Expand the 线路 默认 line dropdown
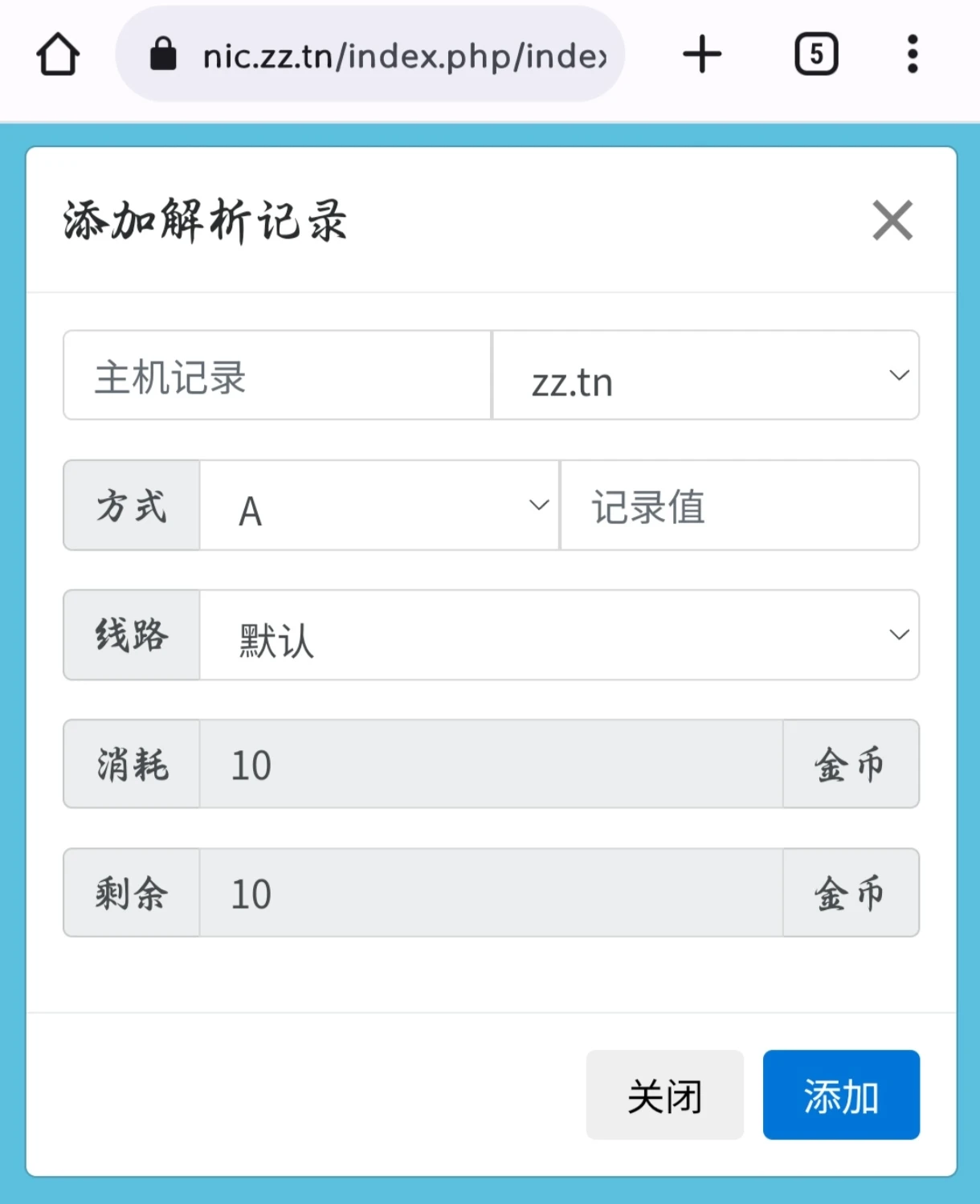Viewport: 980px width, 1204px height. (558, 636)
